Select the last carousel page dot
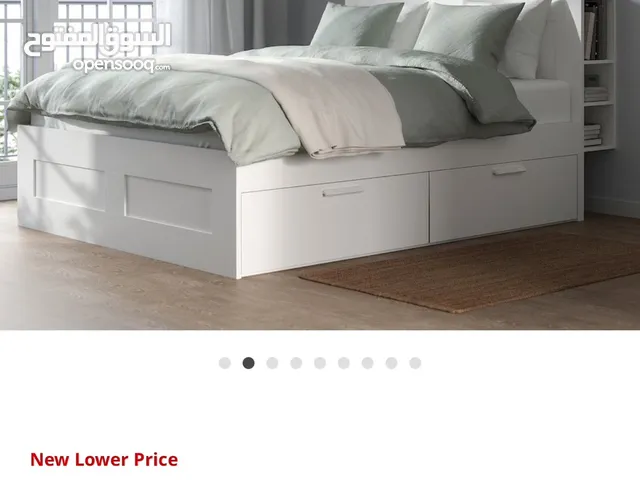This screenshot has width=640, height=480. pos(415,363)
